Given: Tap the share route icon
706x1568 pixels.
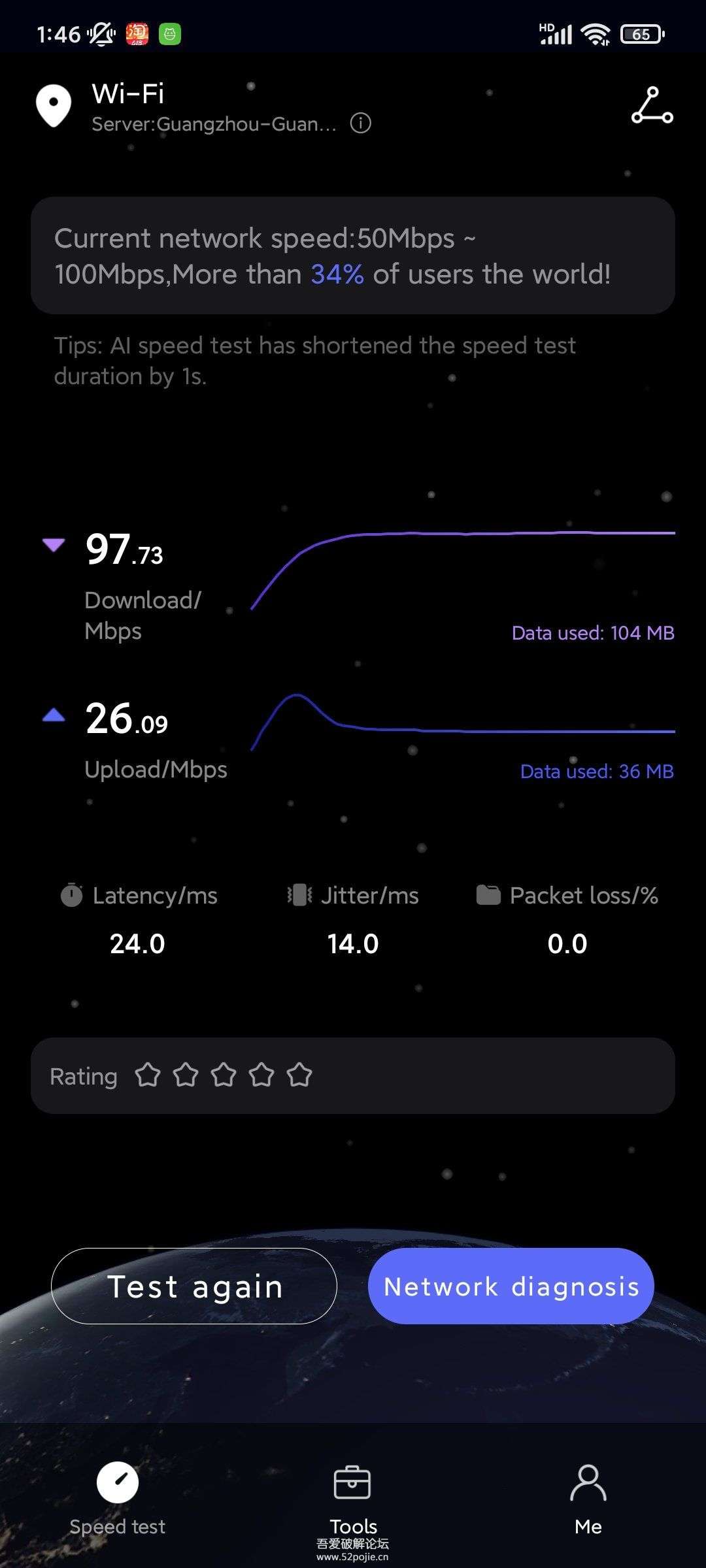Looking at the screenshot, I should point(652,105).
